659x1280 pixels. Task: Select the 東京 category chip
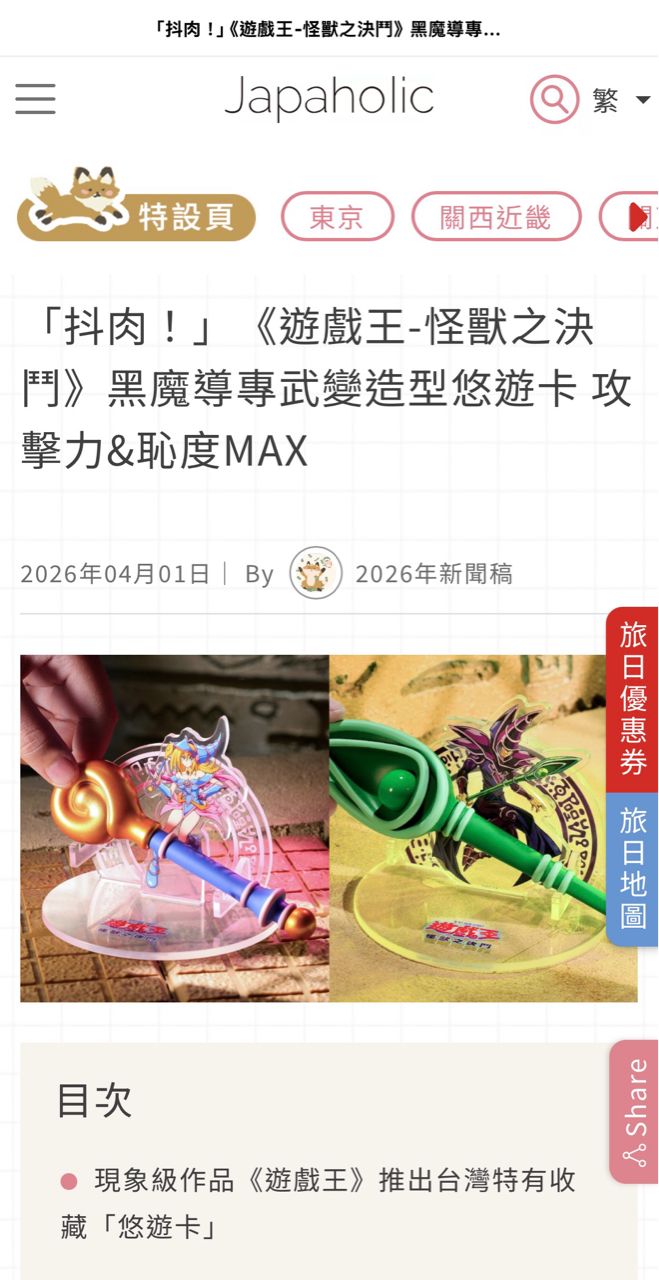pyautogui.click(x=337, y=217)
